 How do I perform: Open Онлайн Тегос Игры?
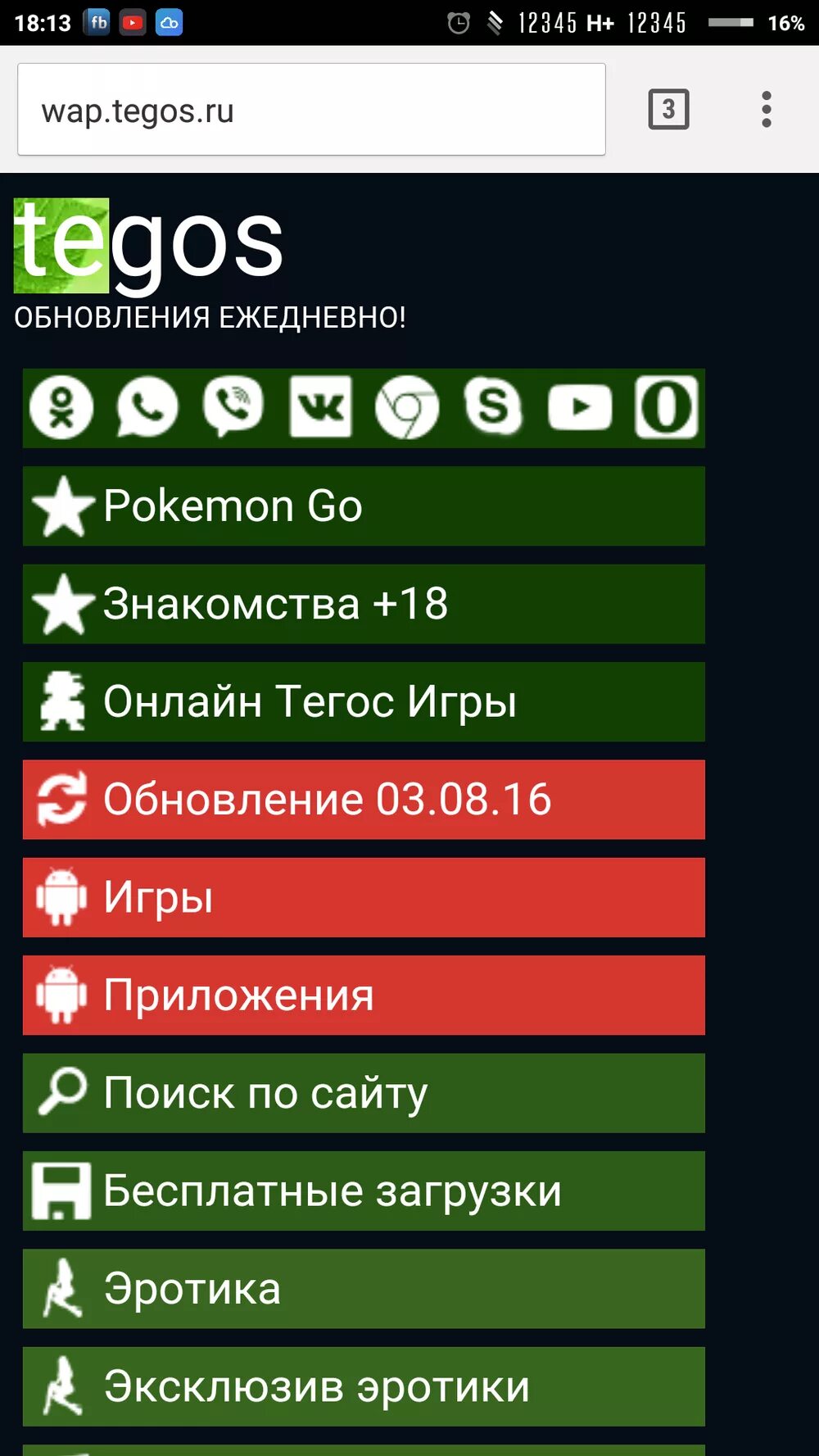pos(363,702)
